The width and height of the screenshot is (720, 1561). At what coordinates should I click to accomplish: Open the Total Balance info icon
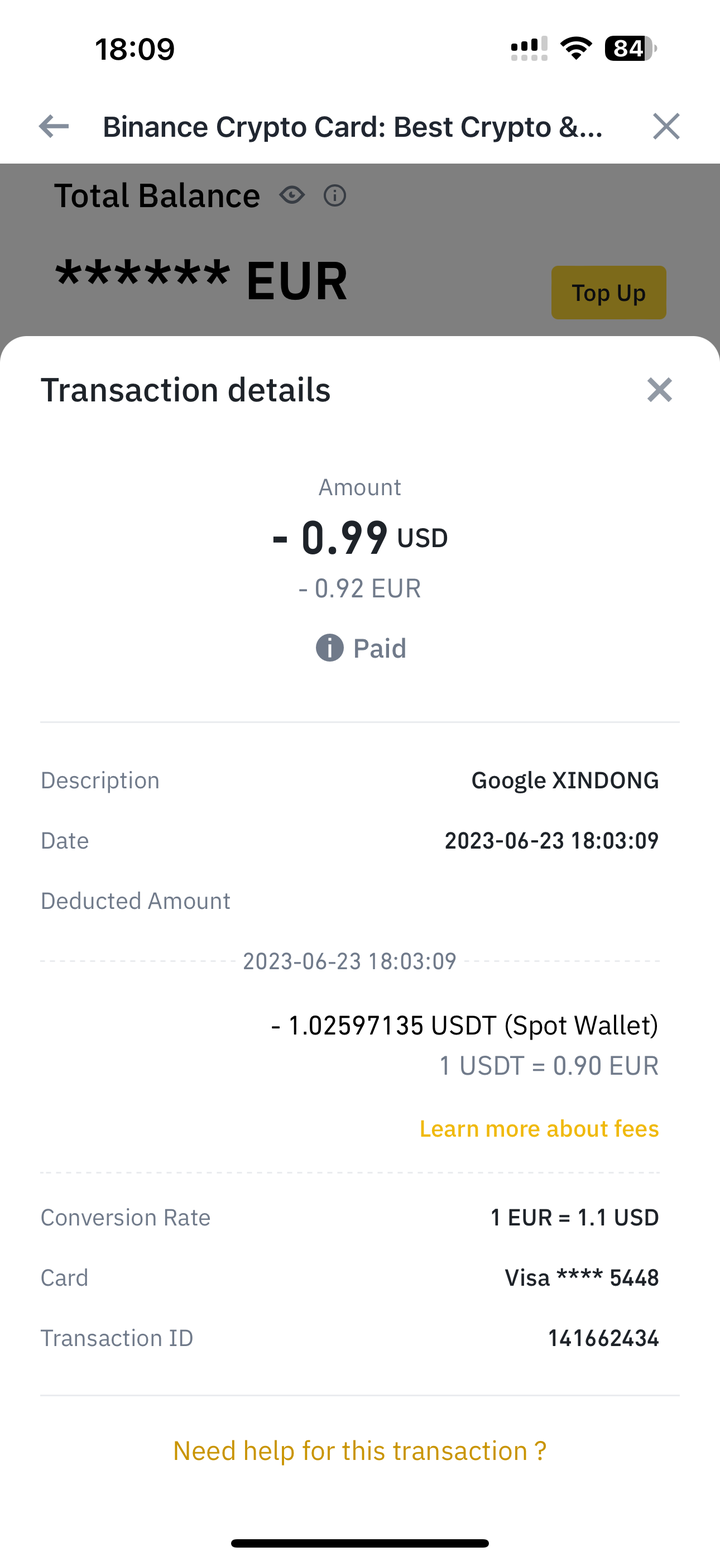335,195
